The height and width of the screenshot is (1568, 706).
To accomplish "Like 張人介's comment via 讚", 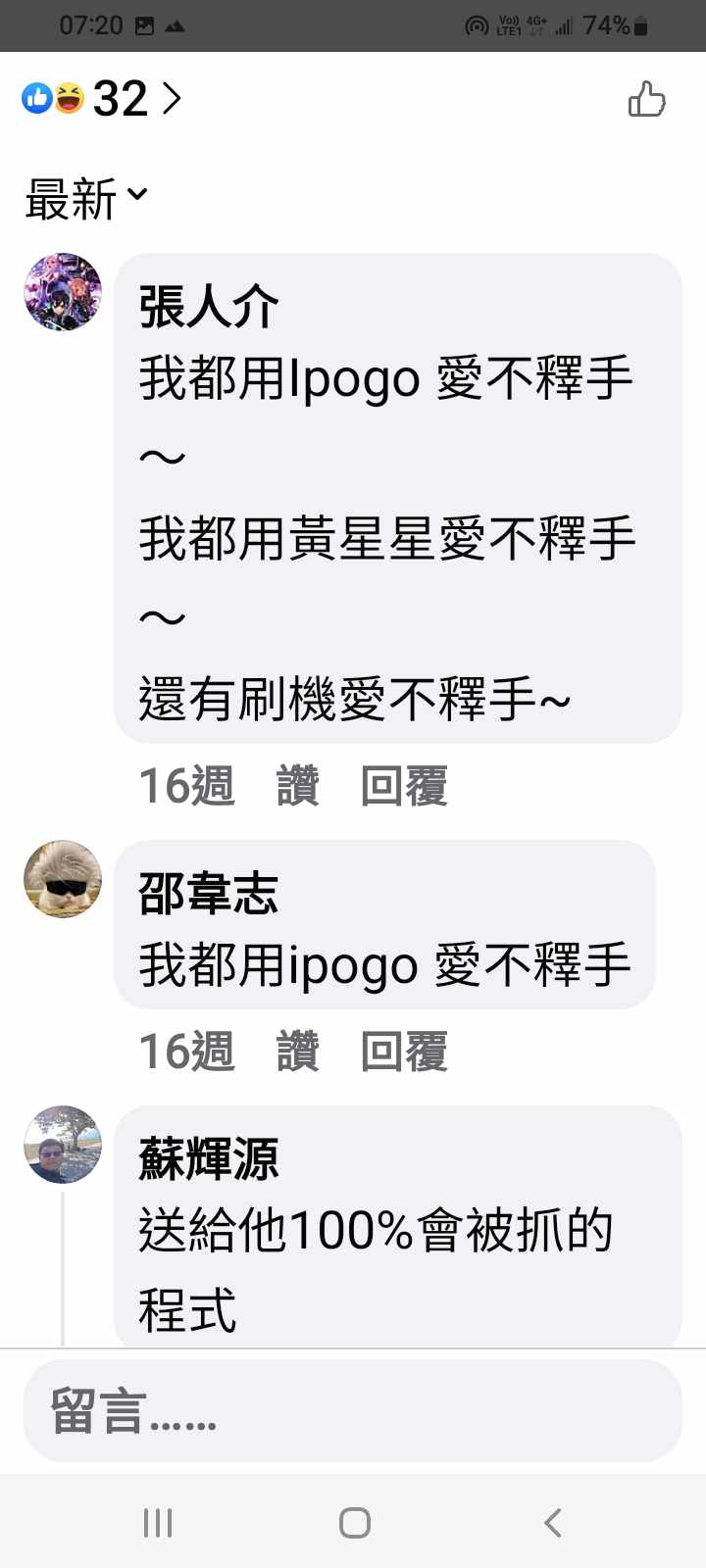I will pos(298,786).
